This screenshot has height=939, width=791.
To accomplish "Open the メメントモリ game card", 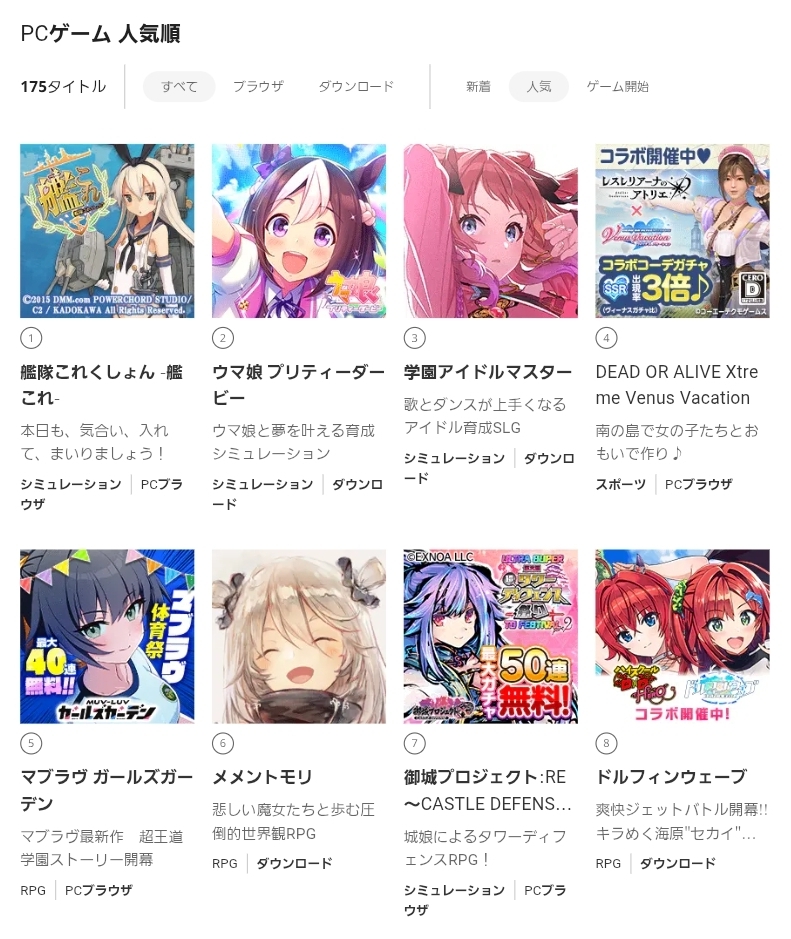I will (299, 636).
